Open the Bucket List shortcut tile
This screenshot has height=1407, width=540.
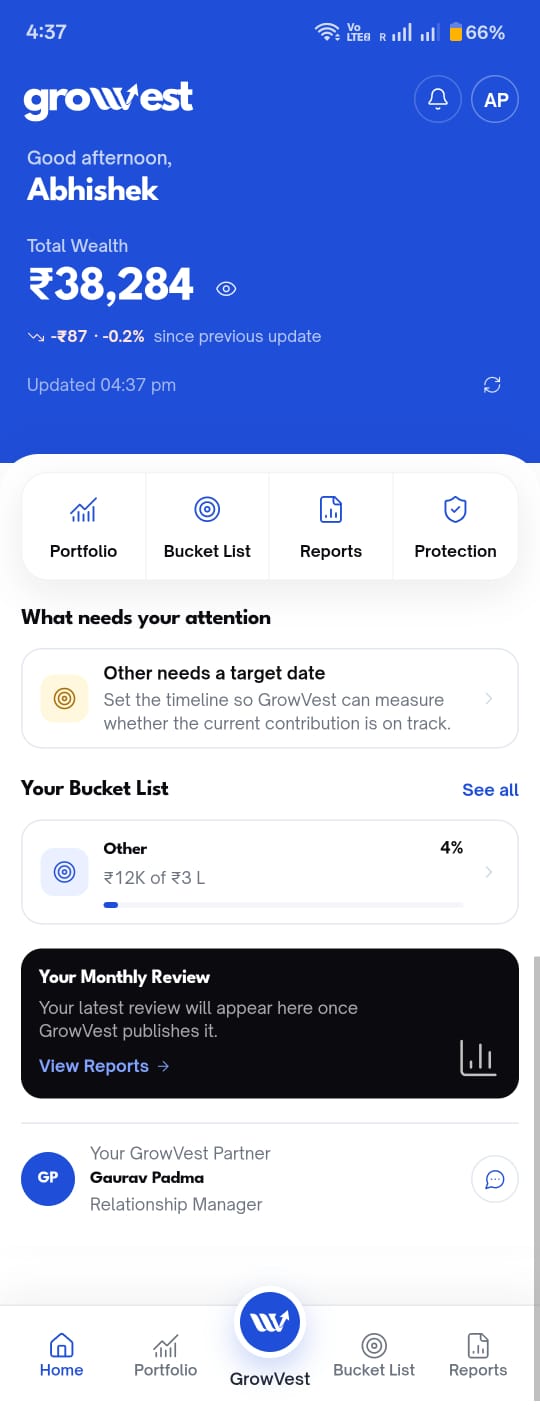(207, 527)
